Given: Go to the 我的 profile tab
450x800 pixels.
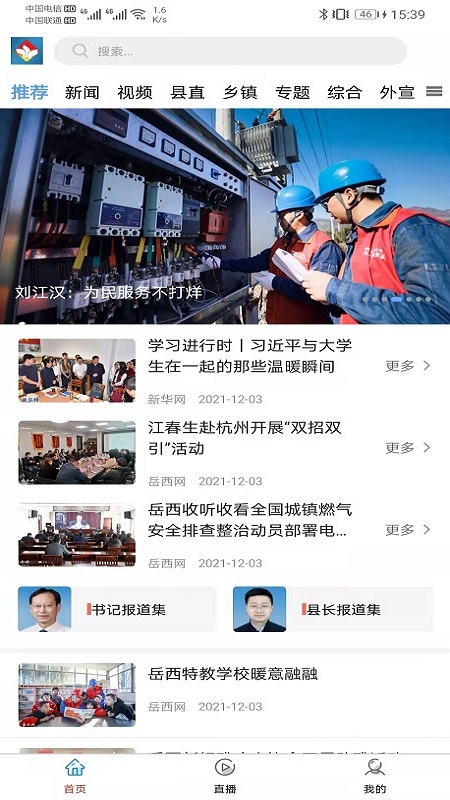Looking at the screenshot, I should coord(374,776).
